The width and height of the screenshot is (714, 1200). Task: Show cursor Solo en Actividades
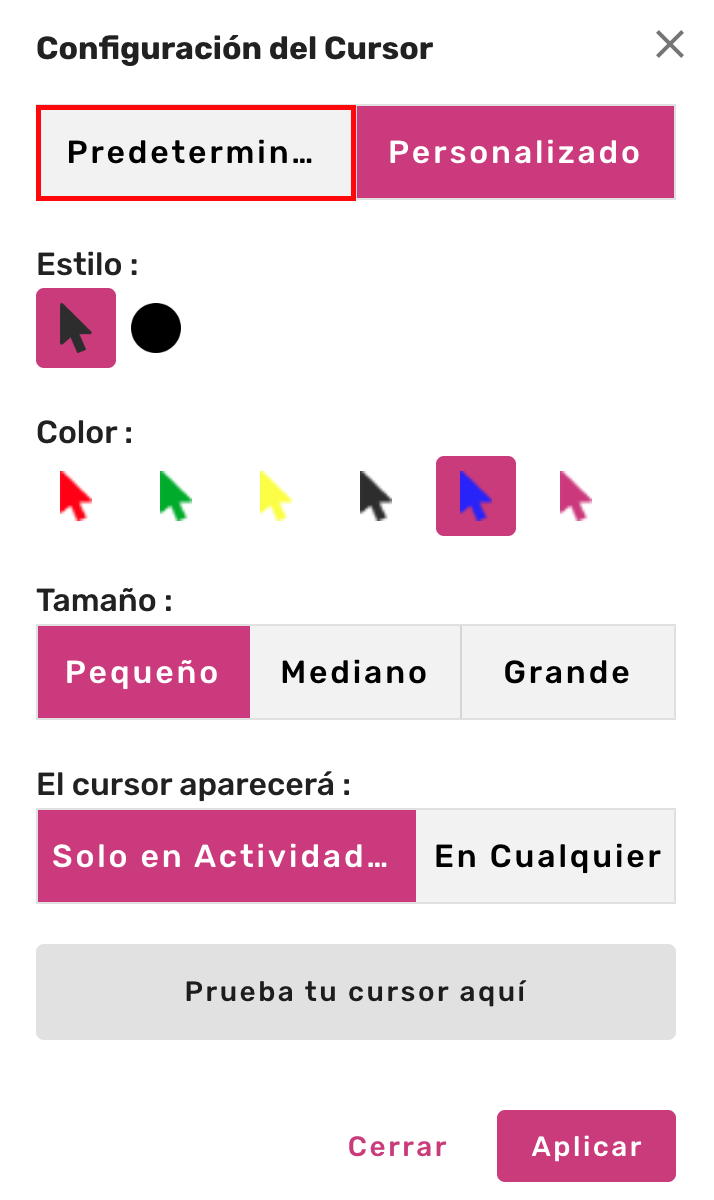tap(226, 857)
